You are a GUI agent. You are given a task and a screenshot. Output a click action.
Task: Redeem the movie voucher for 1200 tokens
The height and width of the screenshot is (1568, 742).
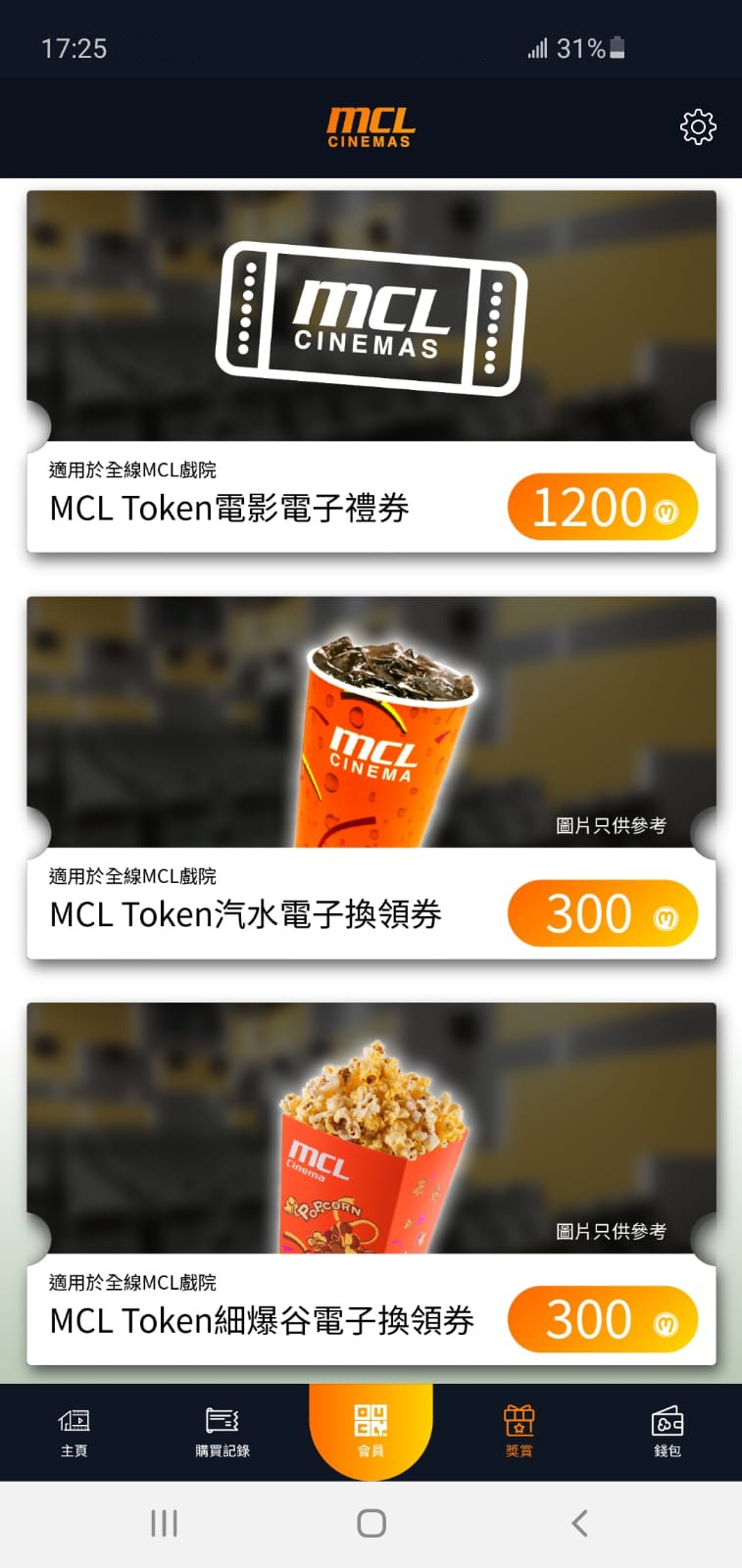tap(602, 508)
